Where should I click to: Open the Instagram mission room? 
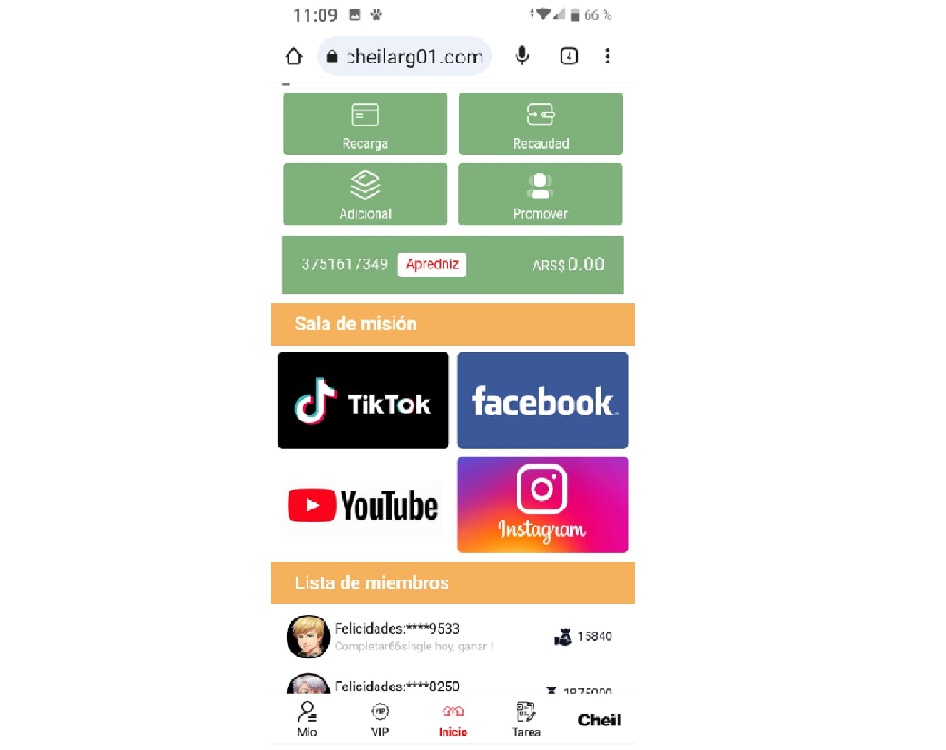tap(543, 505)
